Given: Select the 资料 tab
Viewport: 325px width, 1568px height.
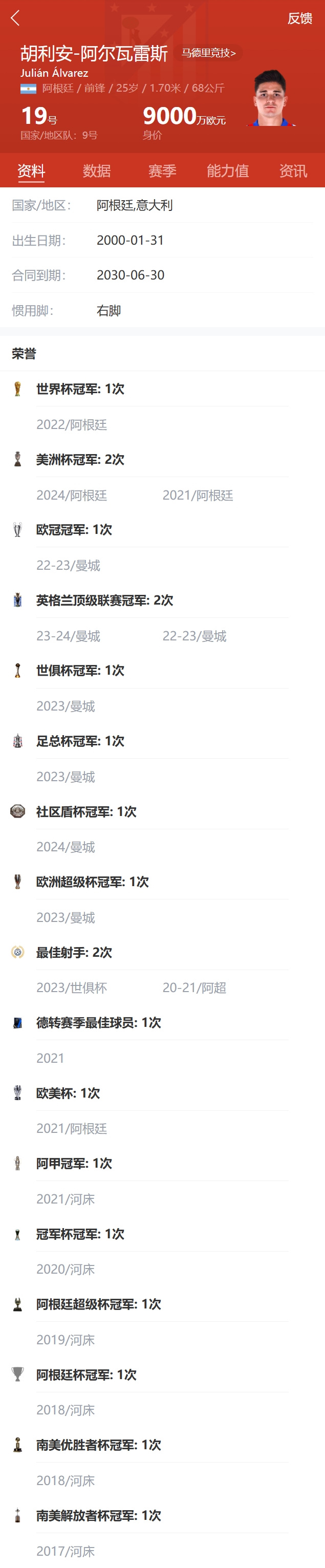Looking at the screenshot, I should click(x=31, y=171).
